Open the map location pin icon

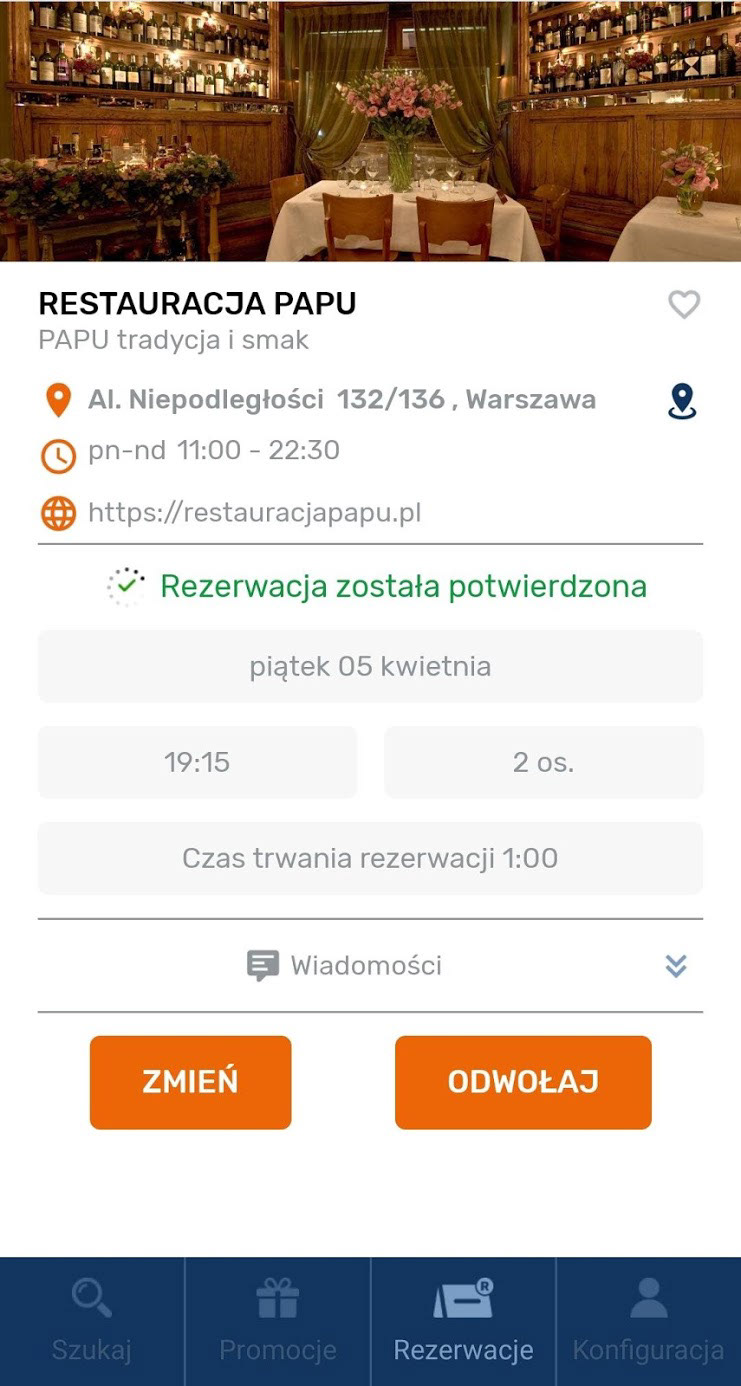click(x=682, y=401)
